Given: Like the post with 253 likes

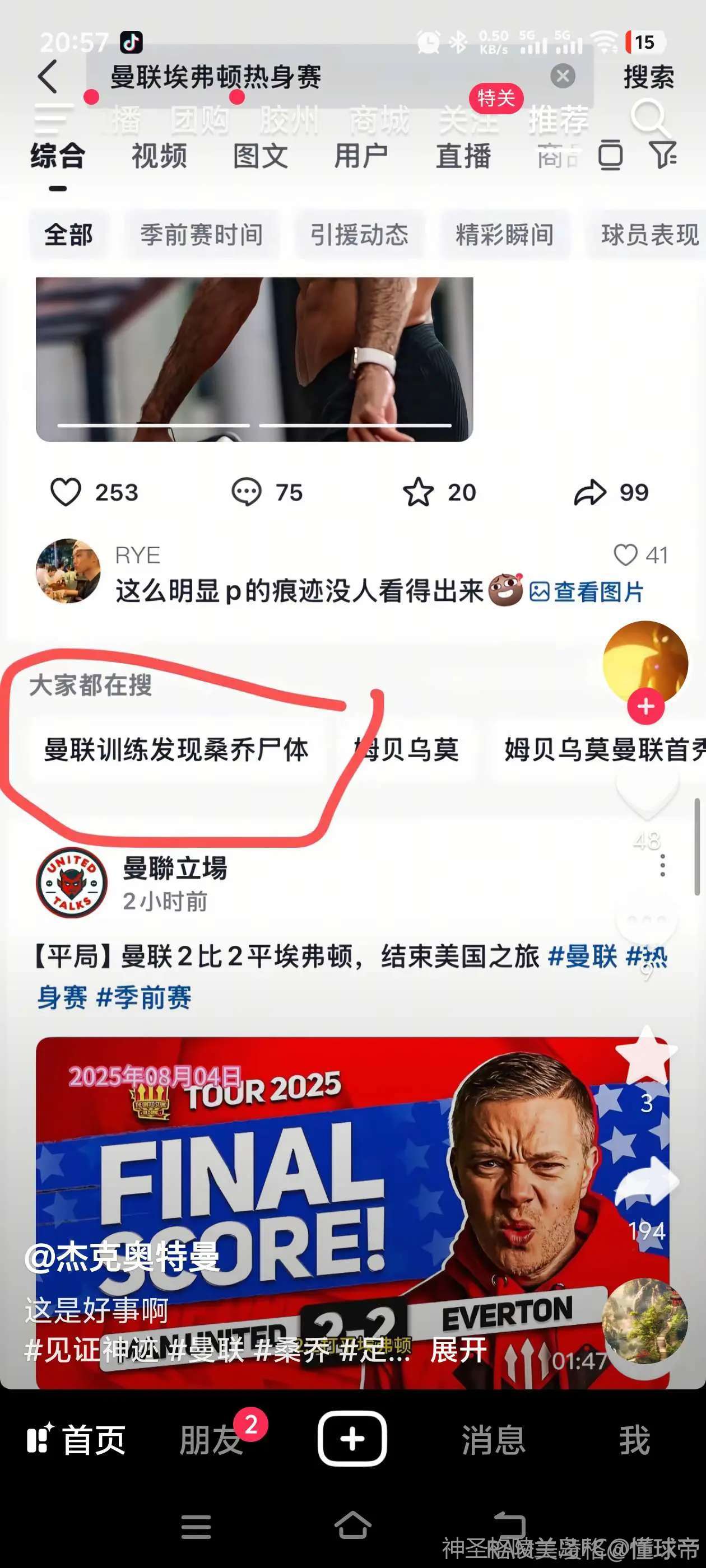Looking at the screenshot, I should click(x=66, y=492).
